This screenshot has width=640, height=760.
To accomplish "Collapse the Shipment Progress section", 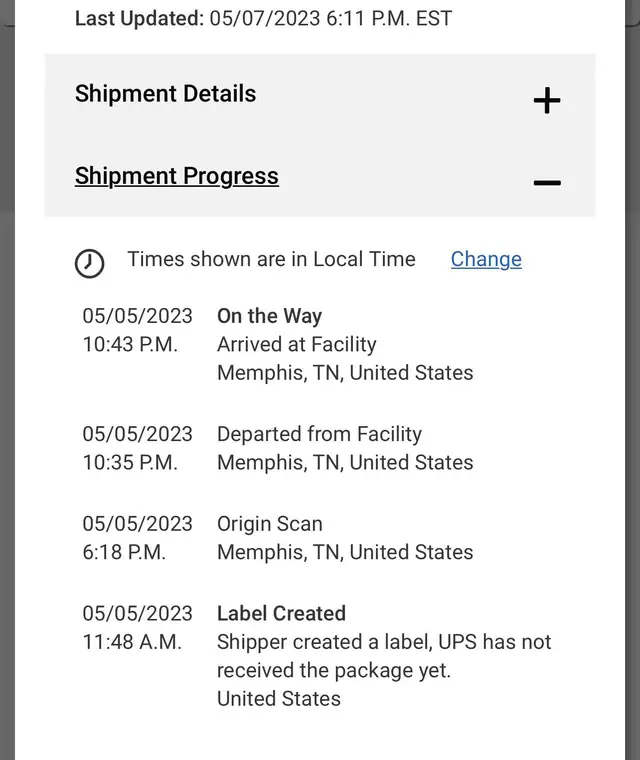I will tap(546, 182).
